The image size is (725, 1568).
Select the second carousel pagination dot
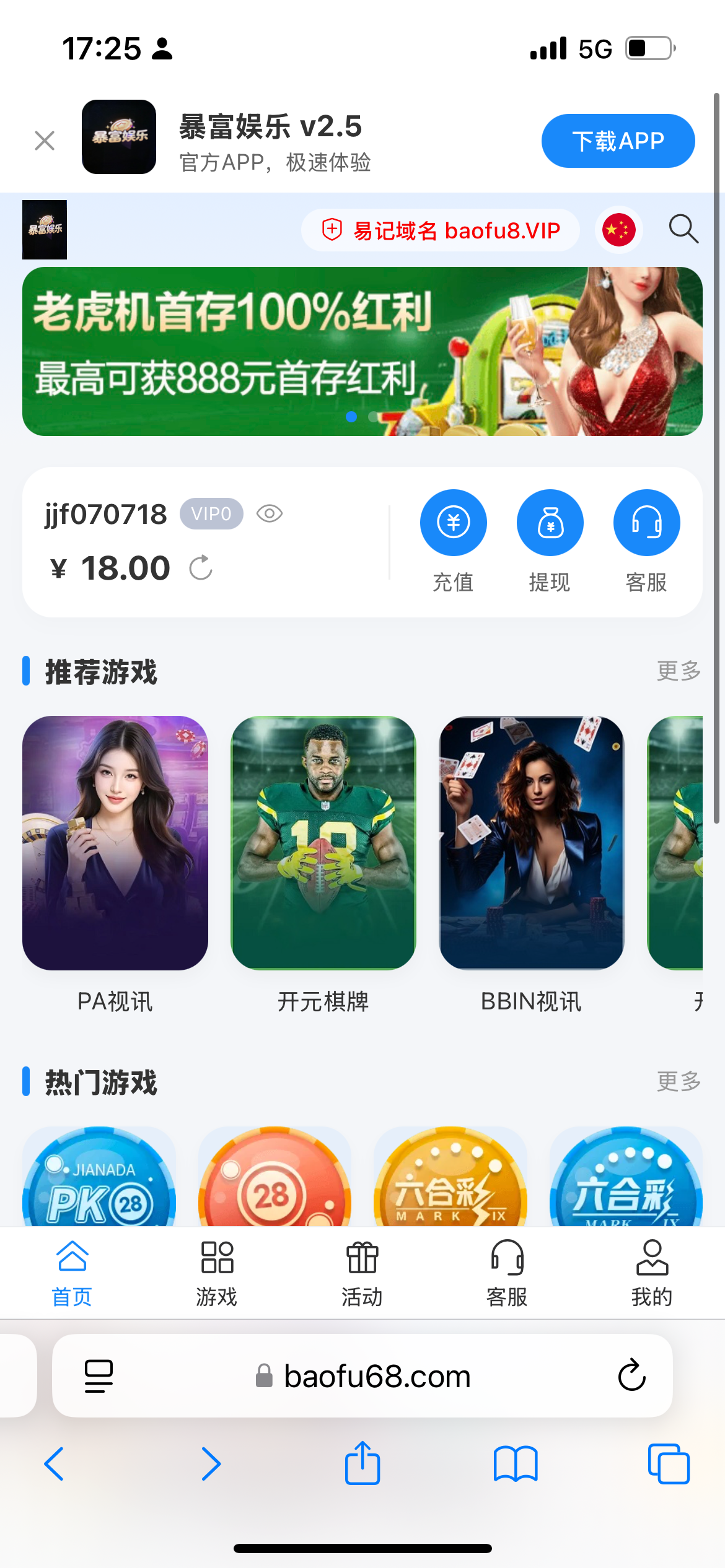coord(373,417)
